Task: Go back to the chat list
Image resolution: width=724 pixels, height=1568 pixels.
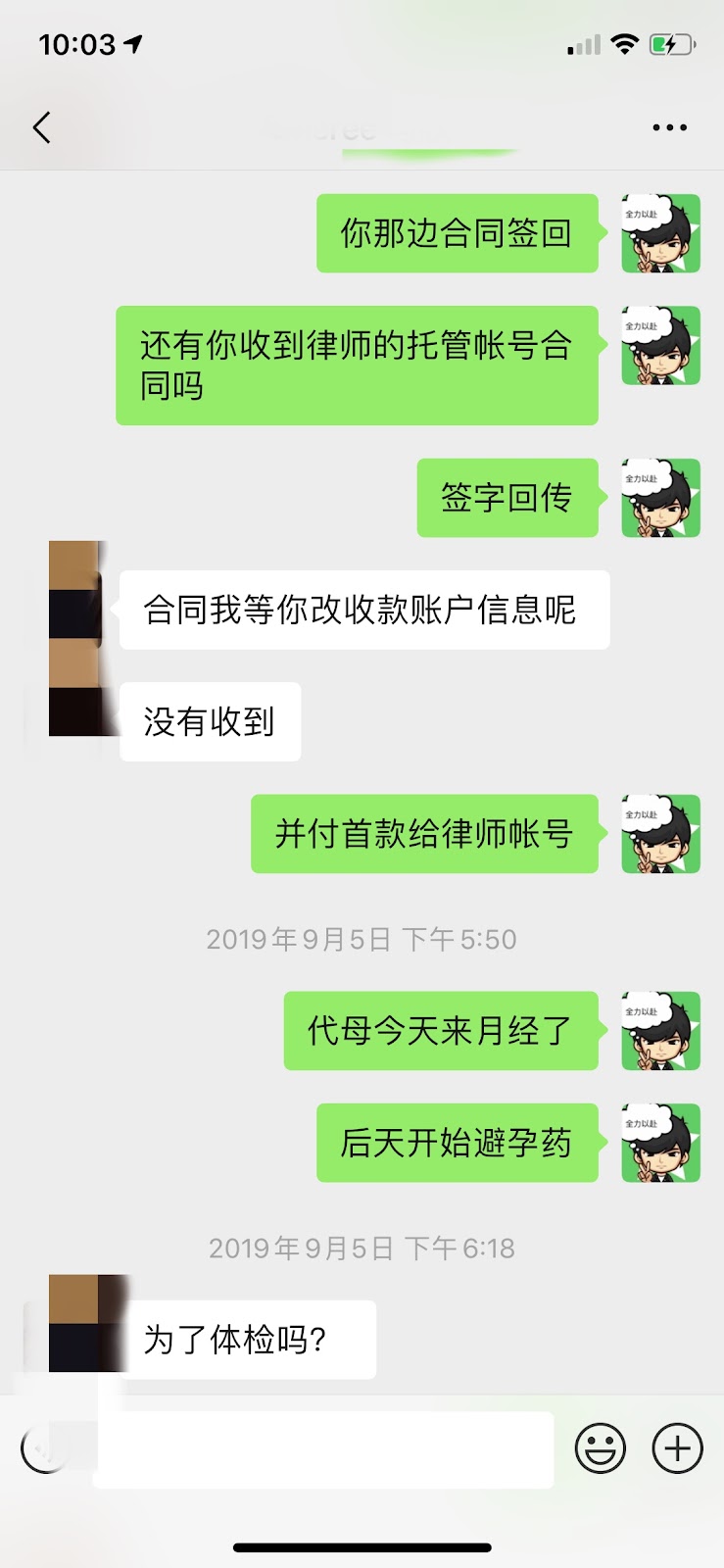Action: tap(41, 127)
